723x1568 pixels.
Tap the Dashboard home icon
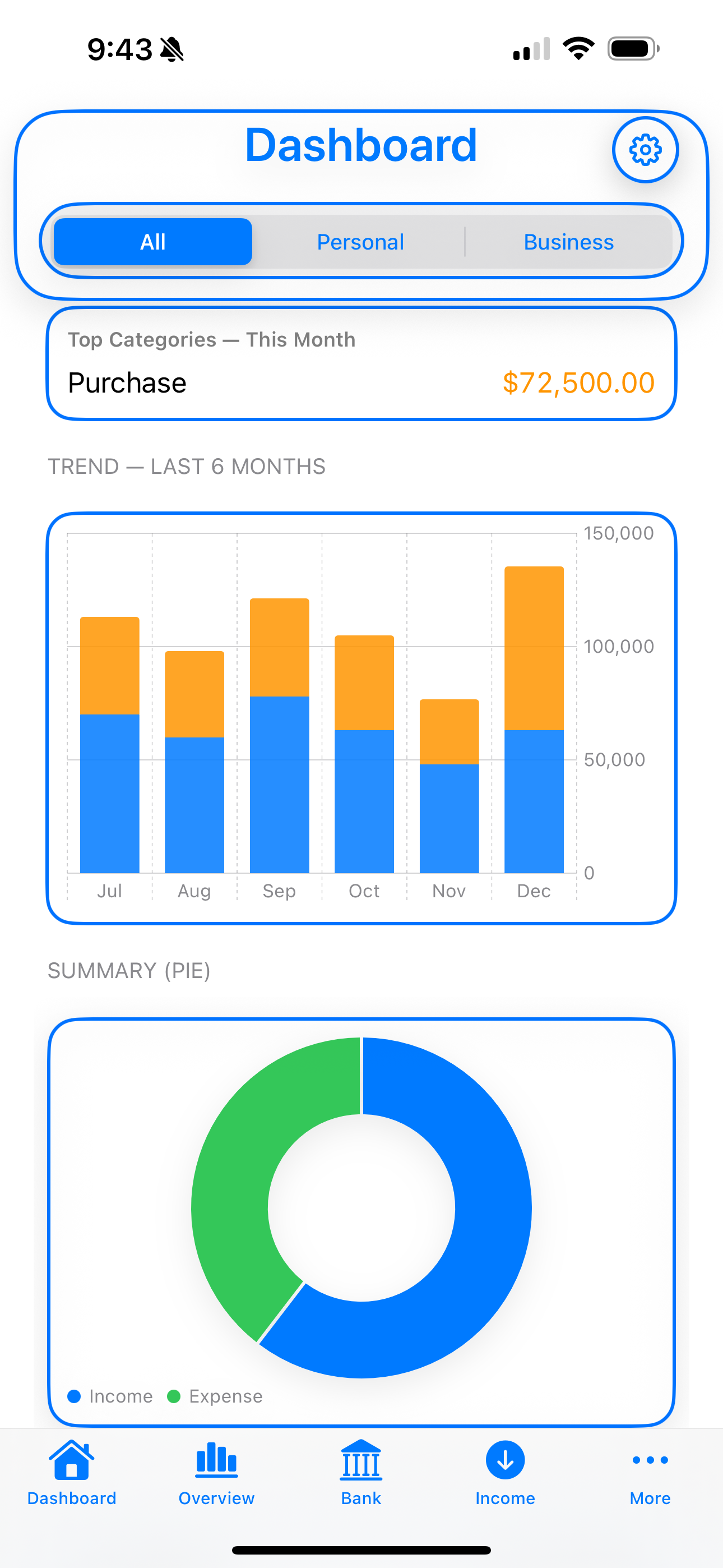[72, 1460]
